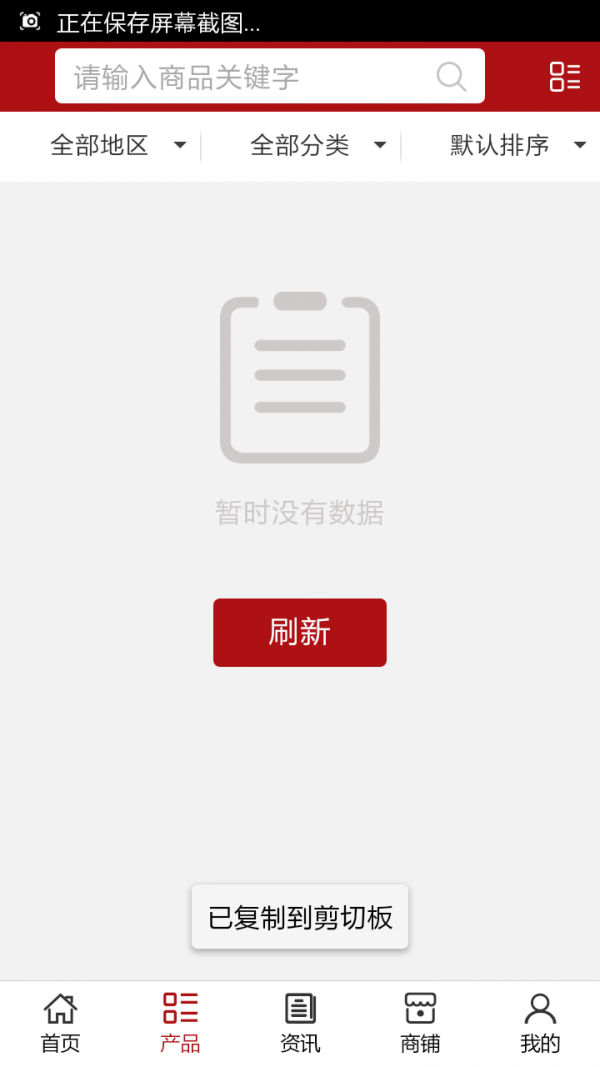Switch to the 首页 home tab

tap(61, 1023)
